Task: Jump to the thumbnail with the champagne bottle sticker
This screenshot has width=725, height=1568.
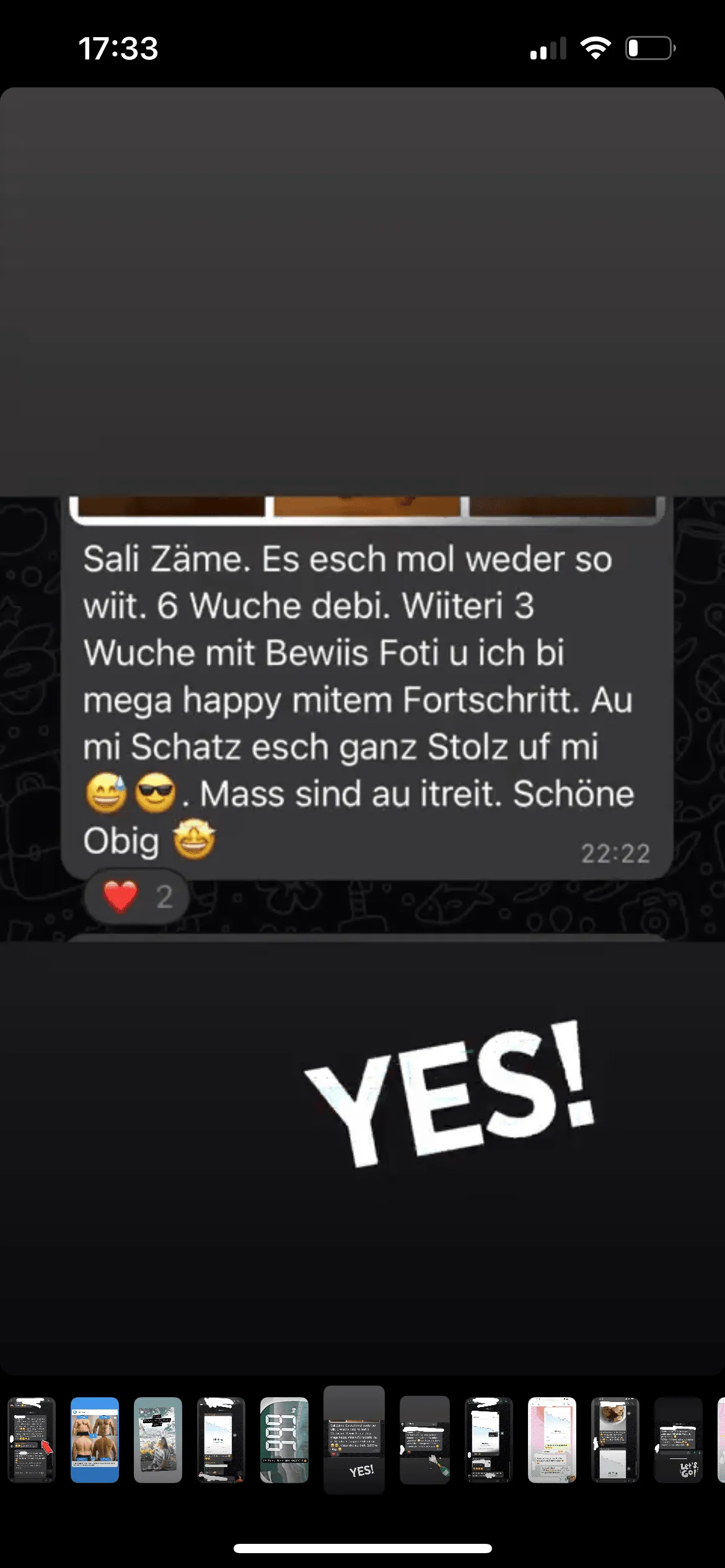Action: click(x=424, y=1440)
